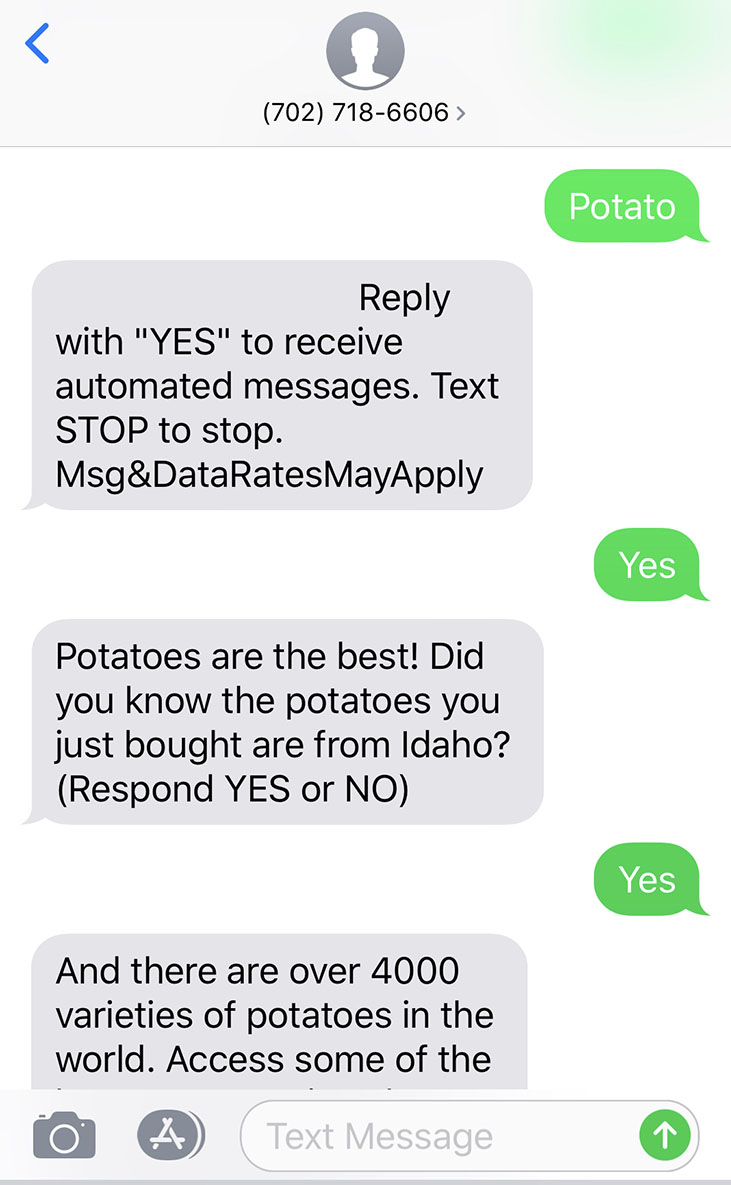Go back to the messages list
Viewport: 731px width, 1185px height.
37,45
